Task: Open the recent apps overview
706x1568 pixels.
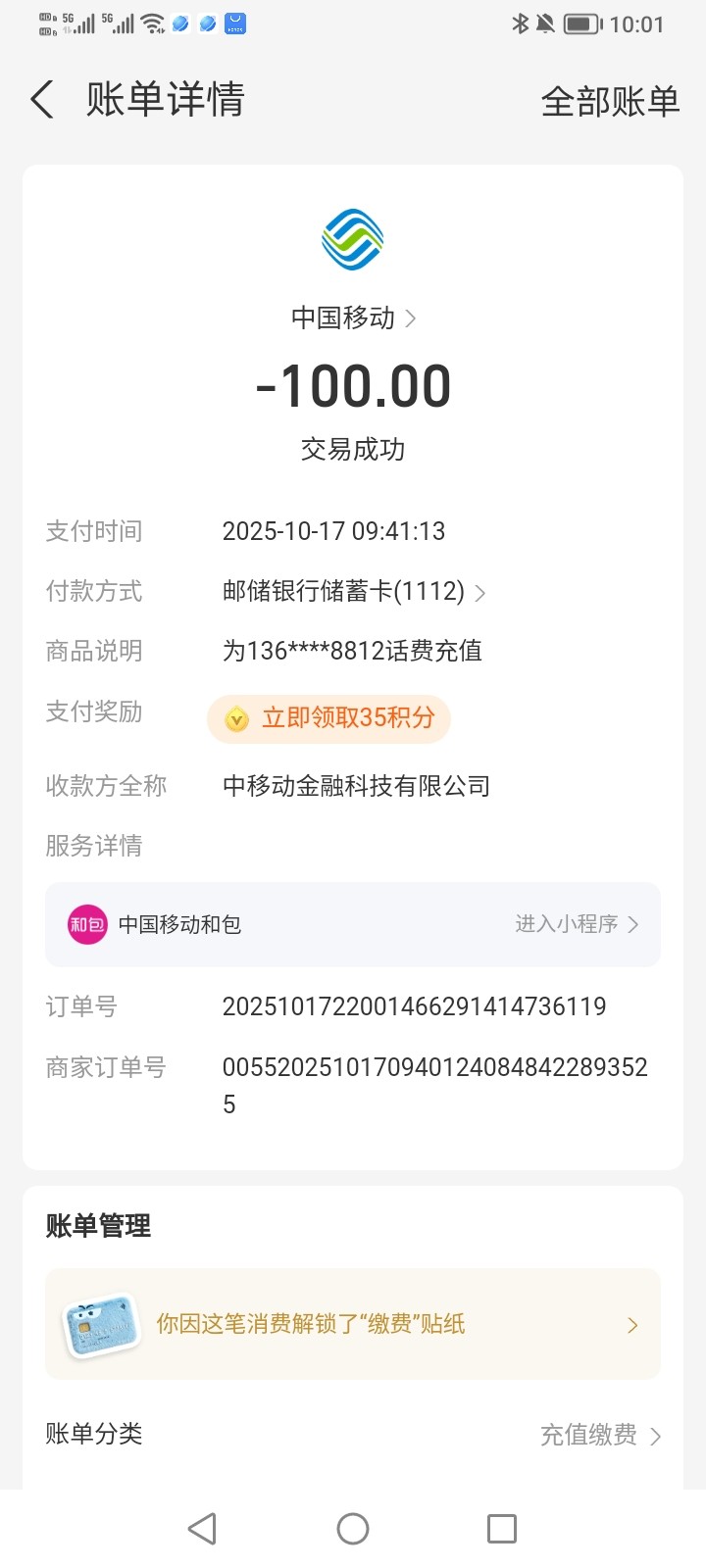Action: tap(502, 1529)
